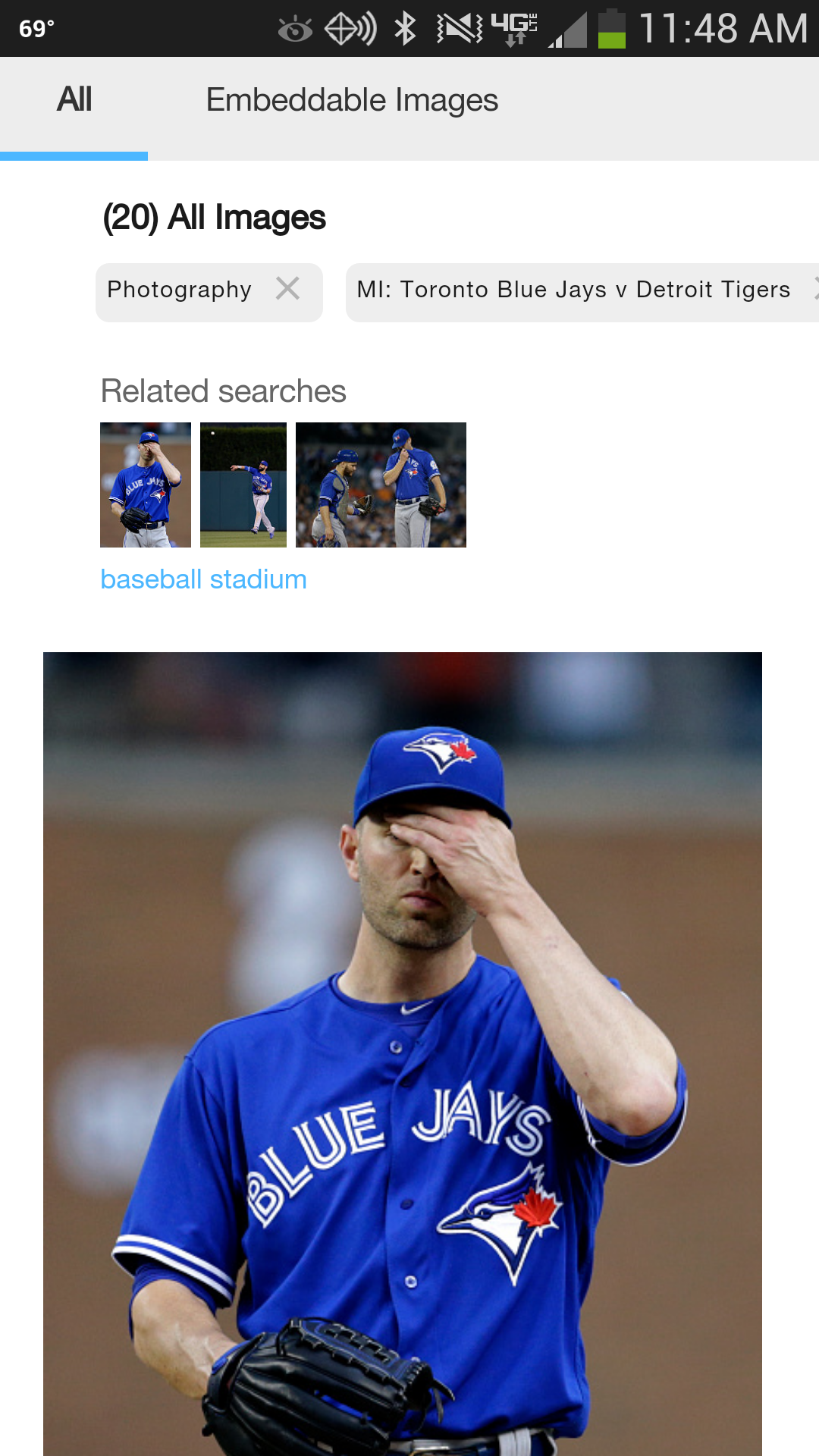Open the related thumbnail of pitcher covering face
This screenshot has height=1456, width=819.
click(146, 485)
